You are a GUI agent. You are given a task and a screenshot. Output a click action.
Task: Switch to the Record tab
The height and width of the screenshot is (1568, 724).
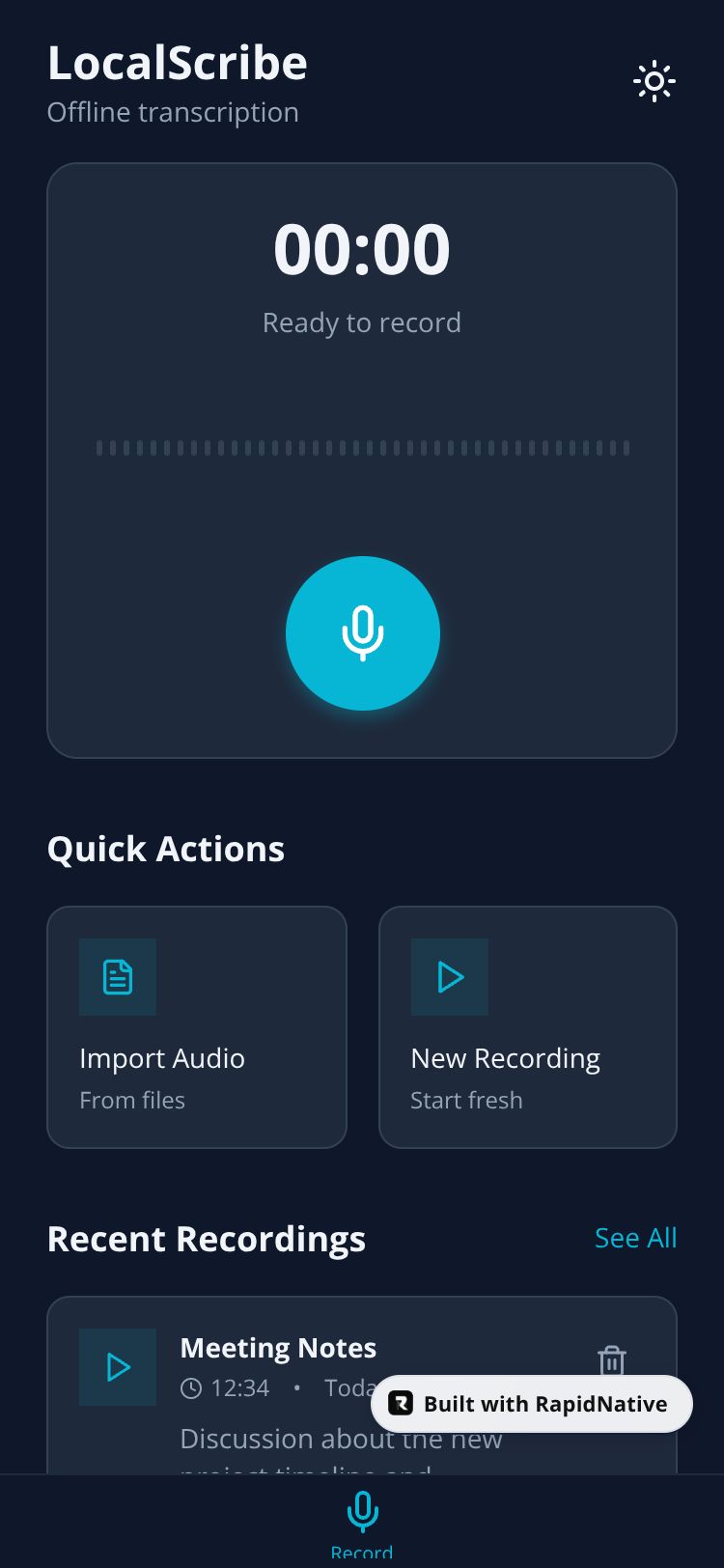pyautogui.click(x=362, y=1522)
